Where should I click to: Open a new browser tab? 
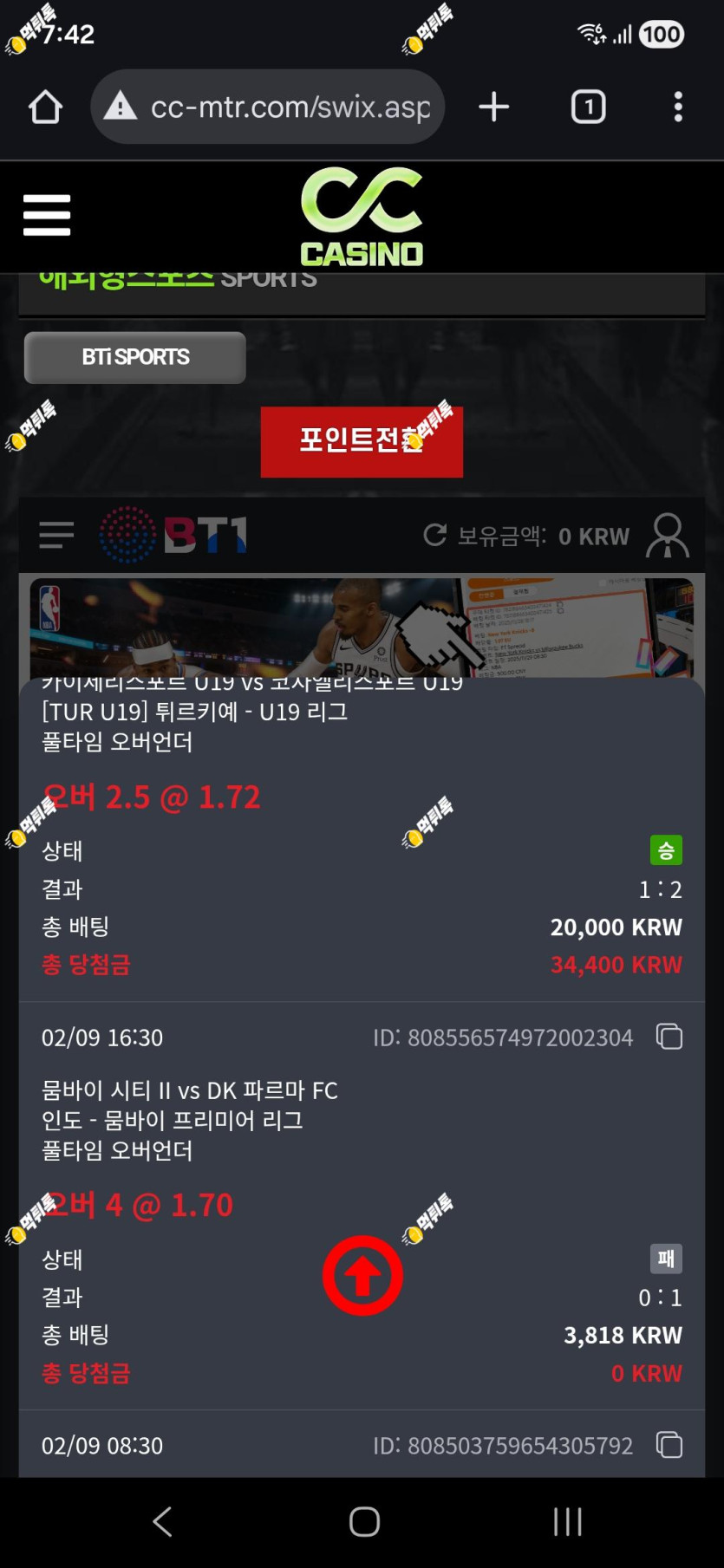494,107
